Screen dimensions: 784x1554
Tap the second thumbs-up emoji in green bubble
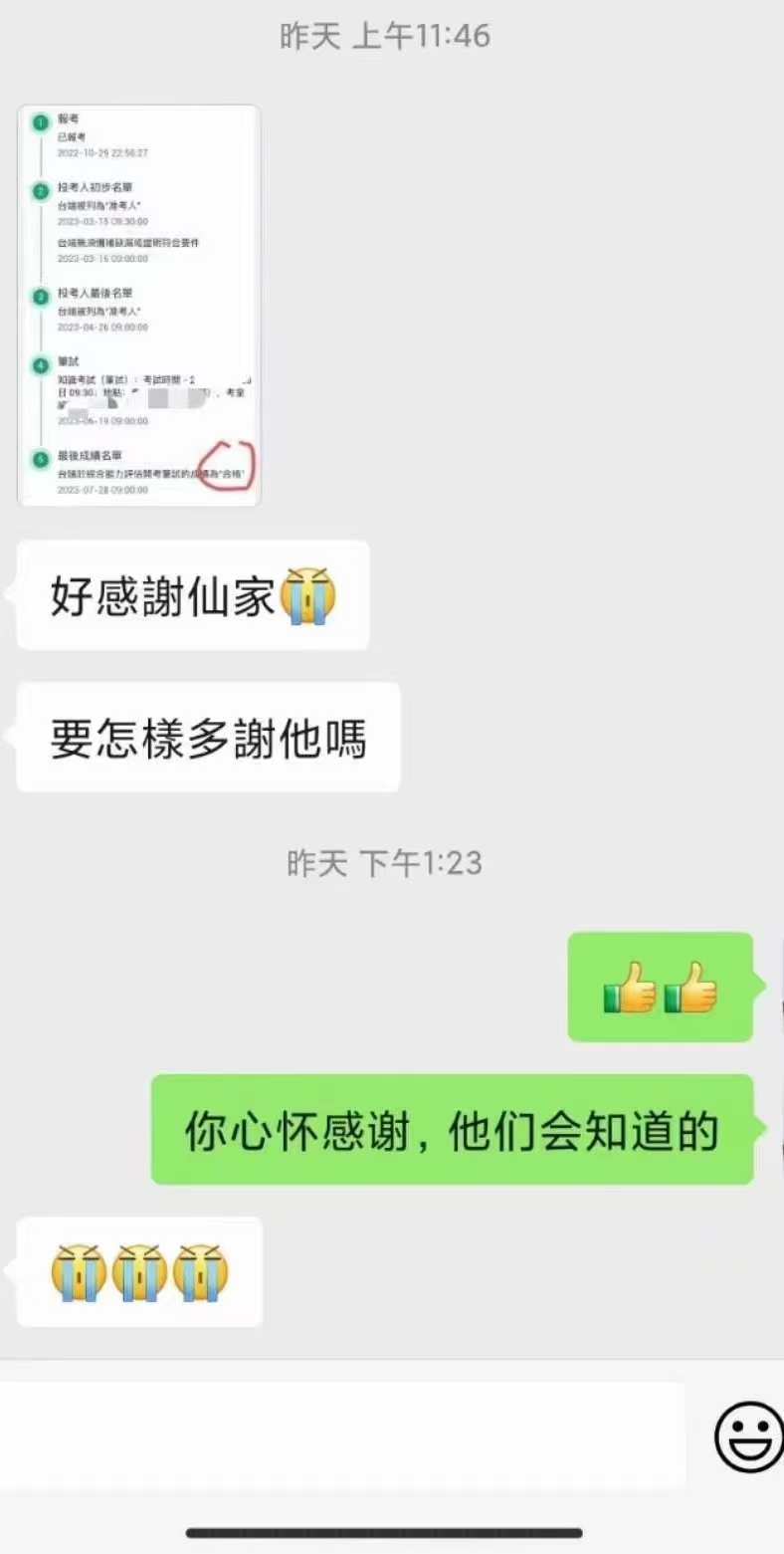[690, 989]
